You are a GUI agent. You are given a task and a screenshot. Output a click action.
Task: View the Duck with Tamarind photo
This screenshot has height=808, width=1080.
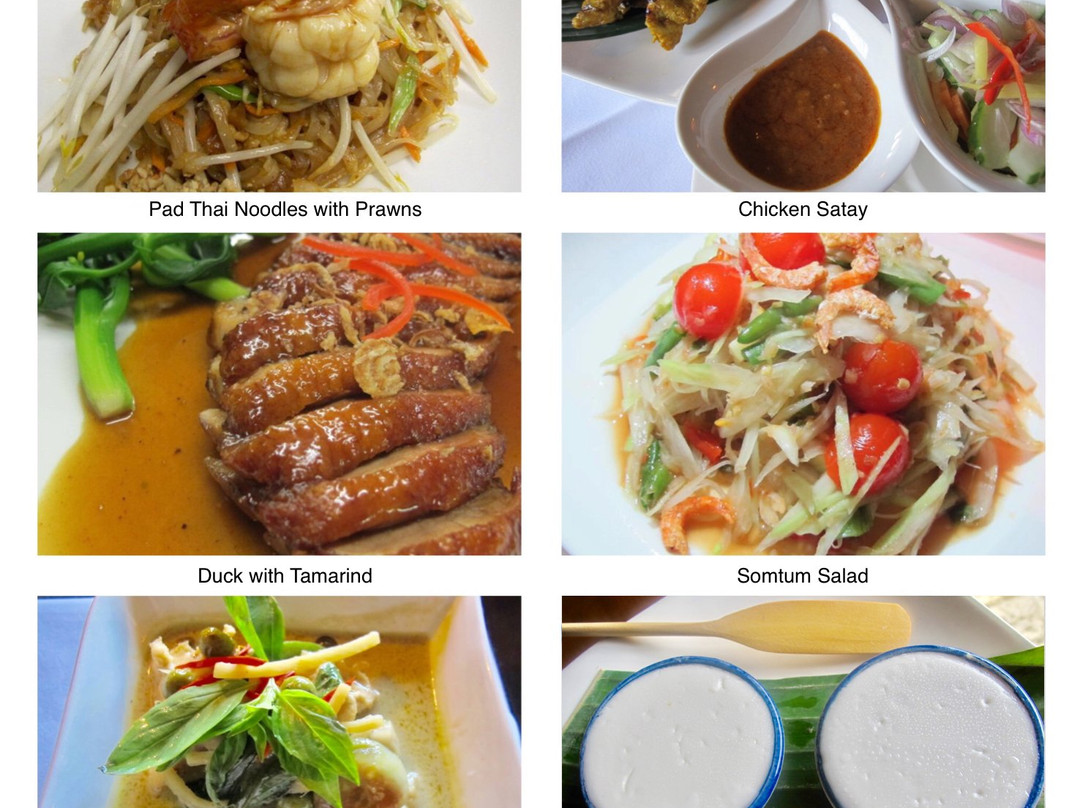pos(279,394)
